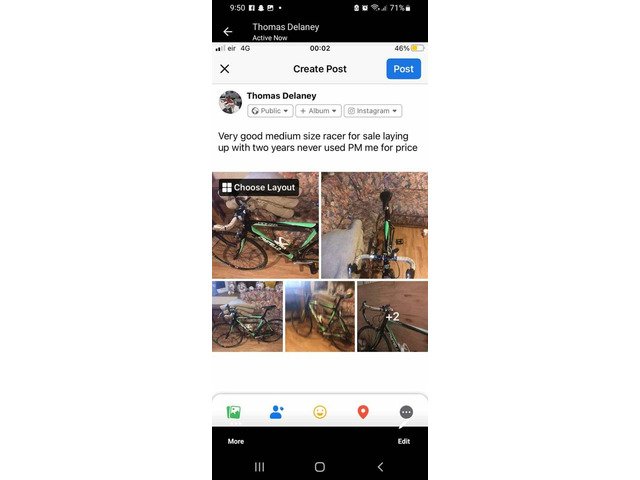Open the More options
The height and width of the screenshot is (480, 640).
point(236,441)
